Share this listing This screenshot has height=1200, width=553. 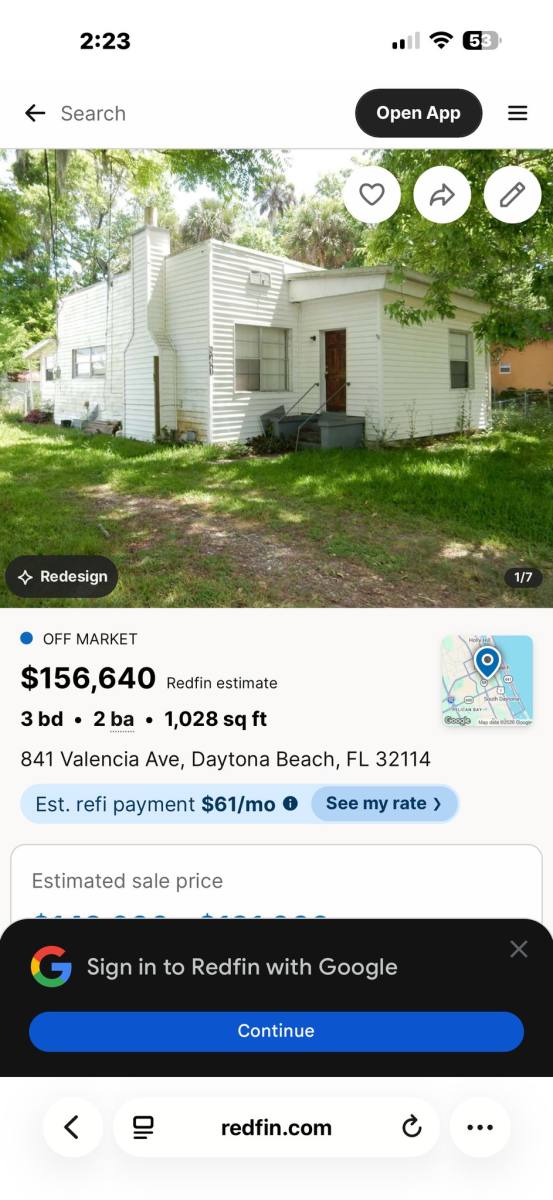[x=442, y=194]
